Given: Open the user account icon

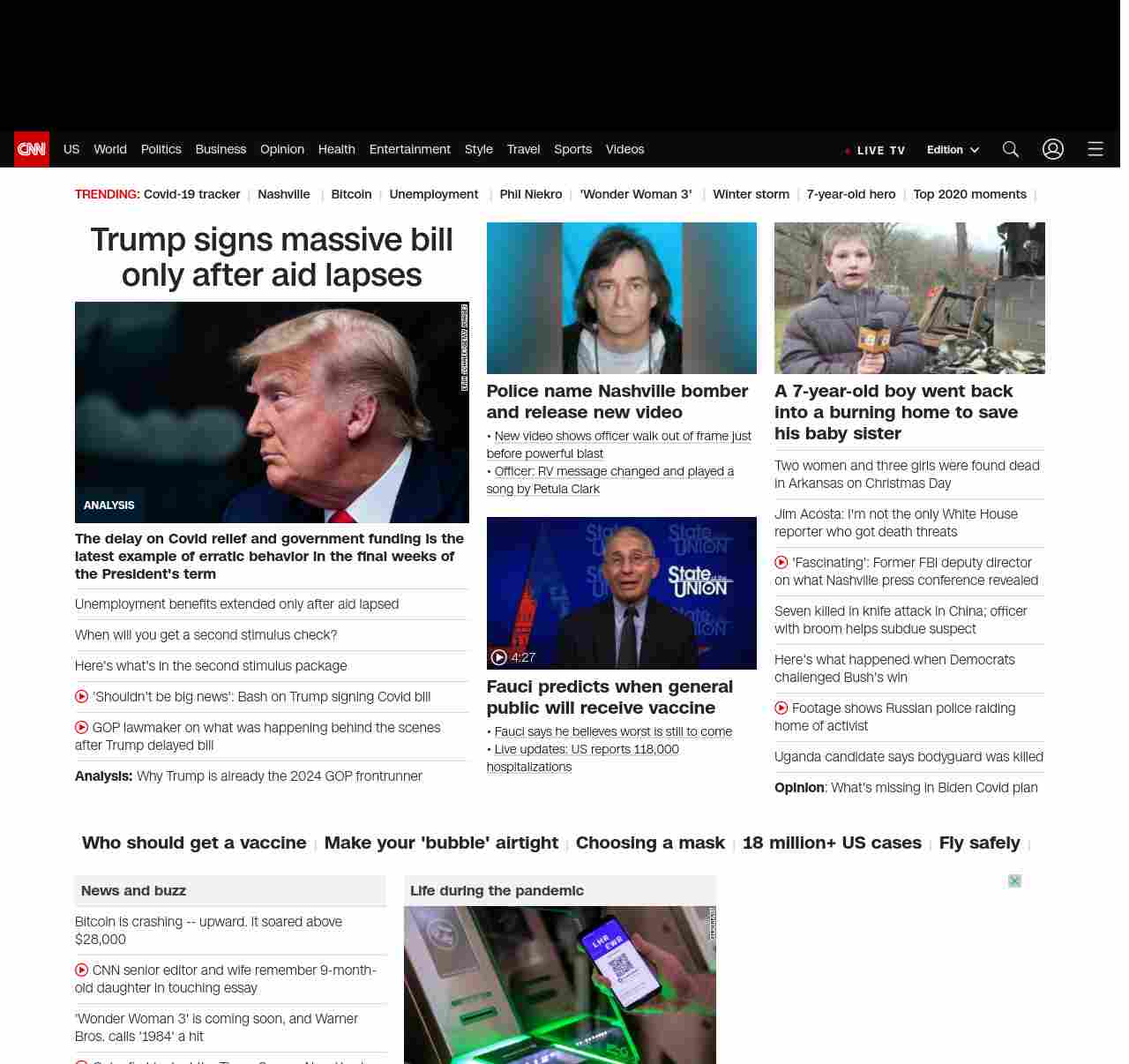Looking at the screenshot, I should pyautogui.click(x=1052, y=150).
